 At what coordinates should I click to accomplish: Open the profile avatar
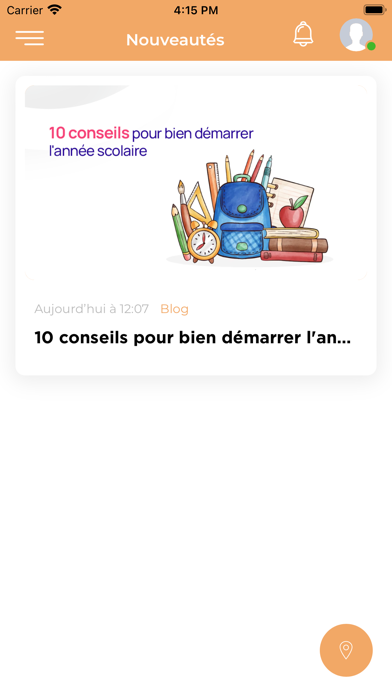(x=356, y=35)
